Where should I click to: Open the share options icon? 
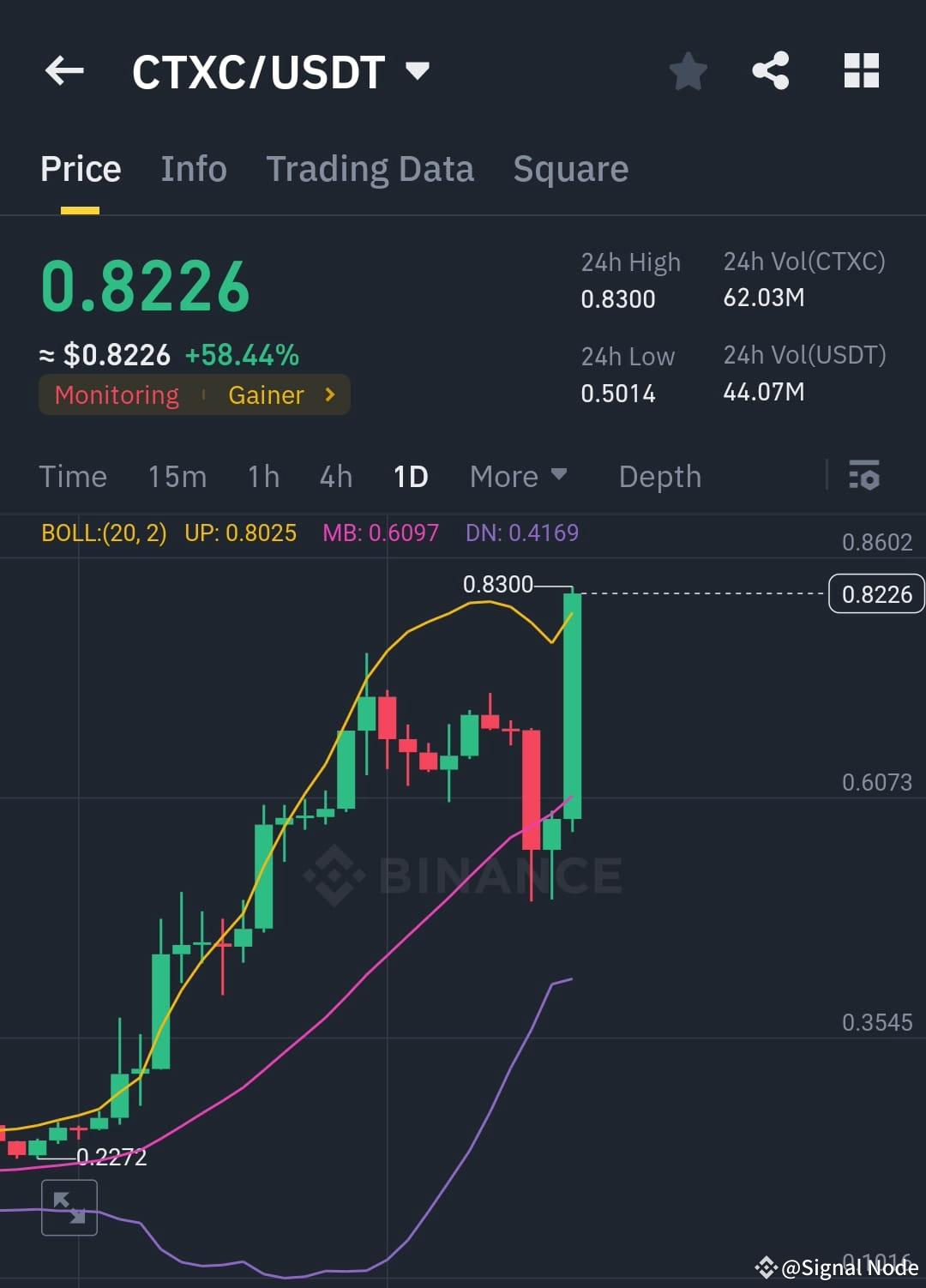pyautogui.click(x=770, y=72)
